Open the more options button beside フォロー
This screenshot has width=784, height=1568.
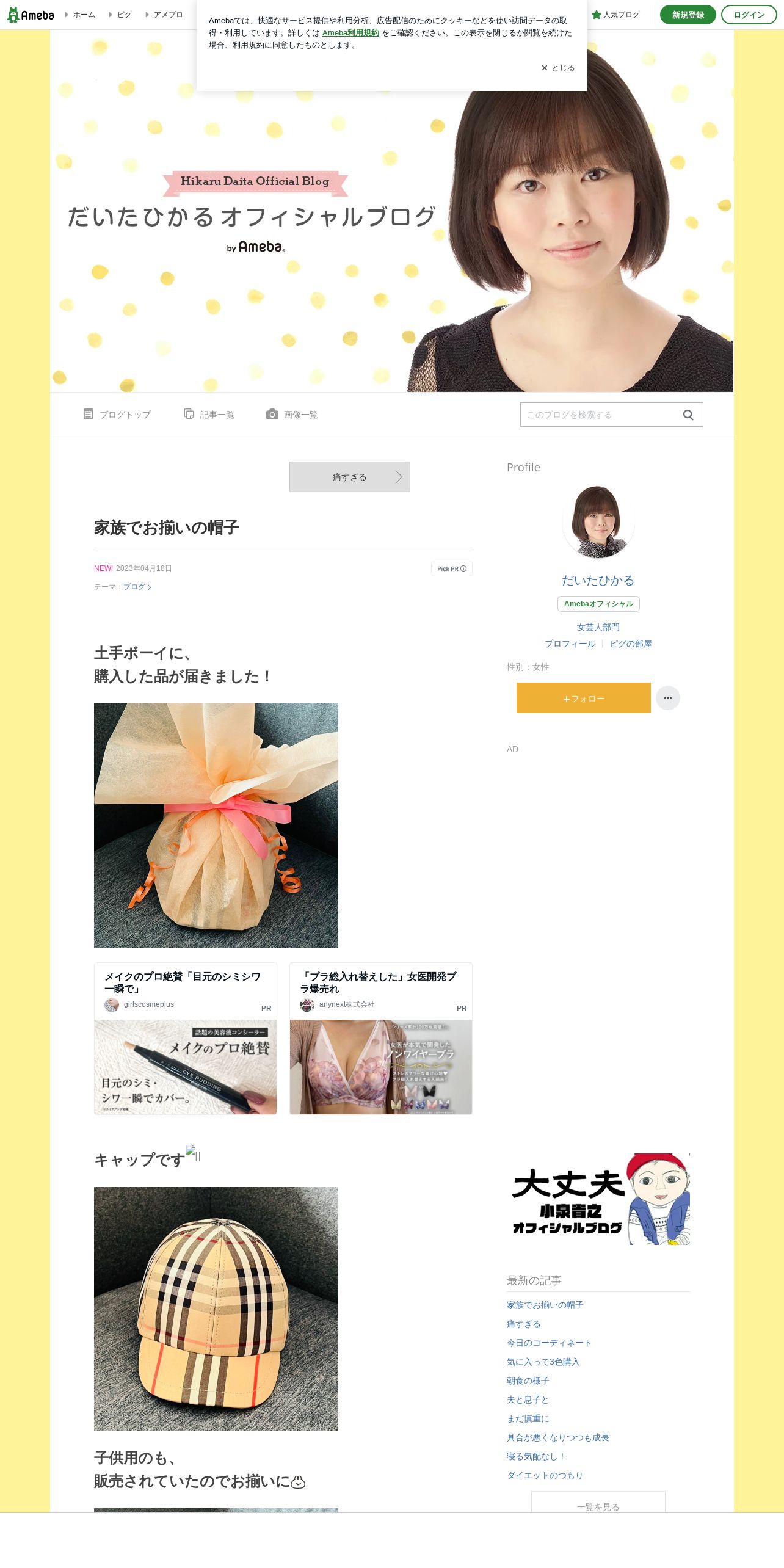tap(668, 698)
